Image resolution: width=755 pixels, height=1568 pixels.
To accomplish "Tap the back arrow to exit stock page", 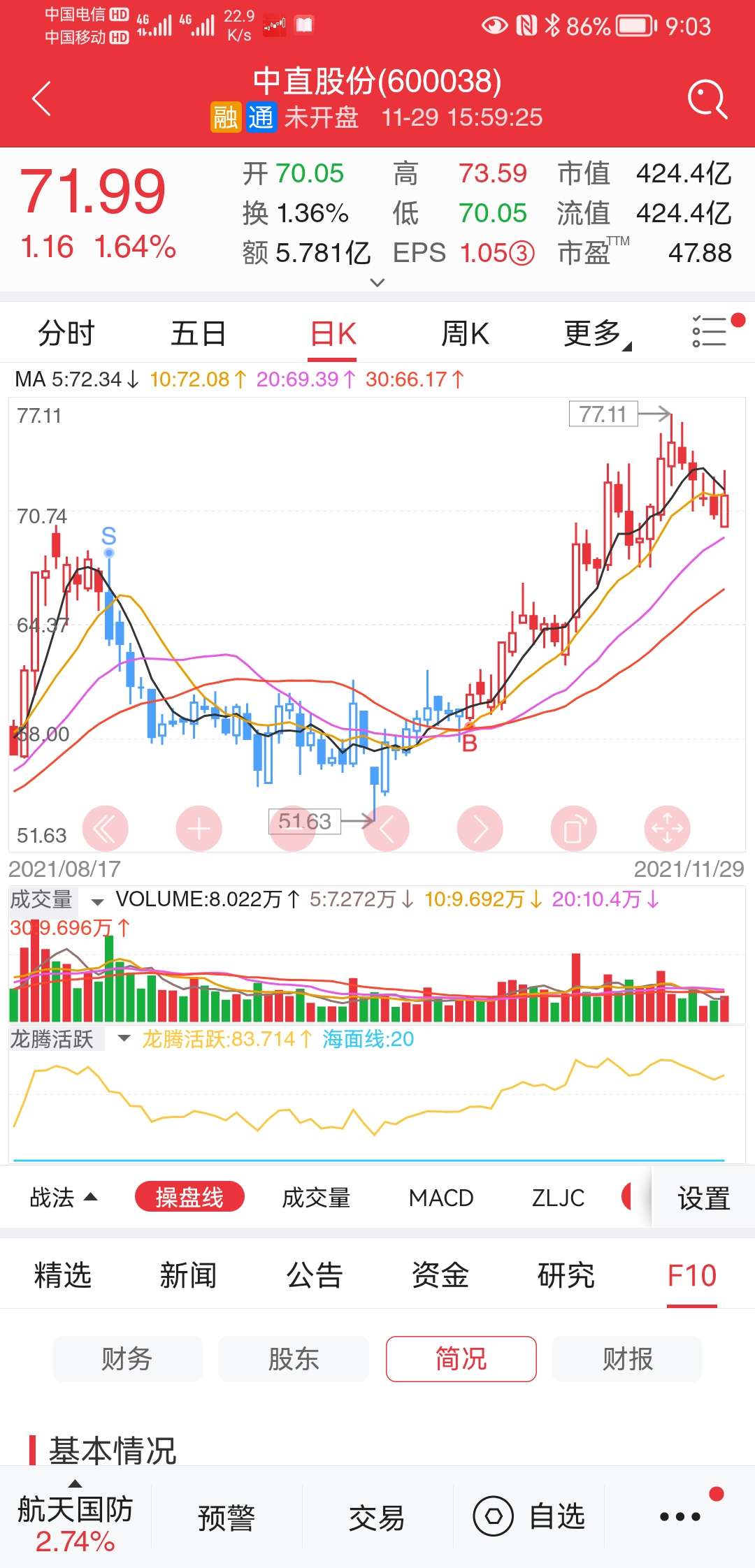I will point(42,96).
